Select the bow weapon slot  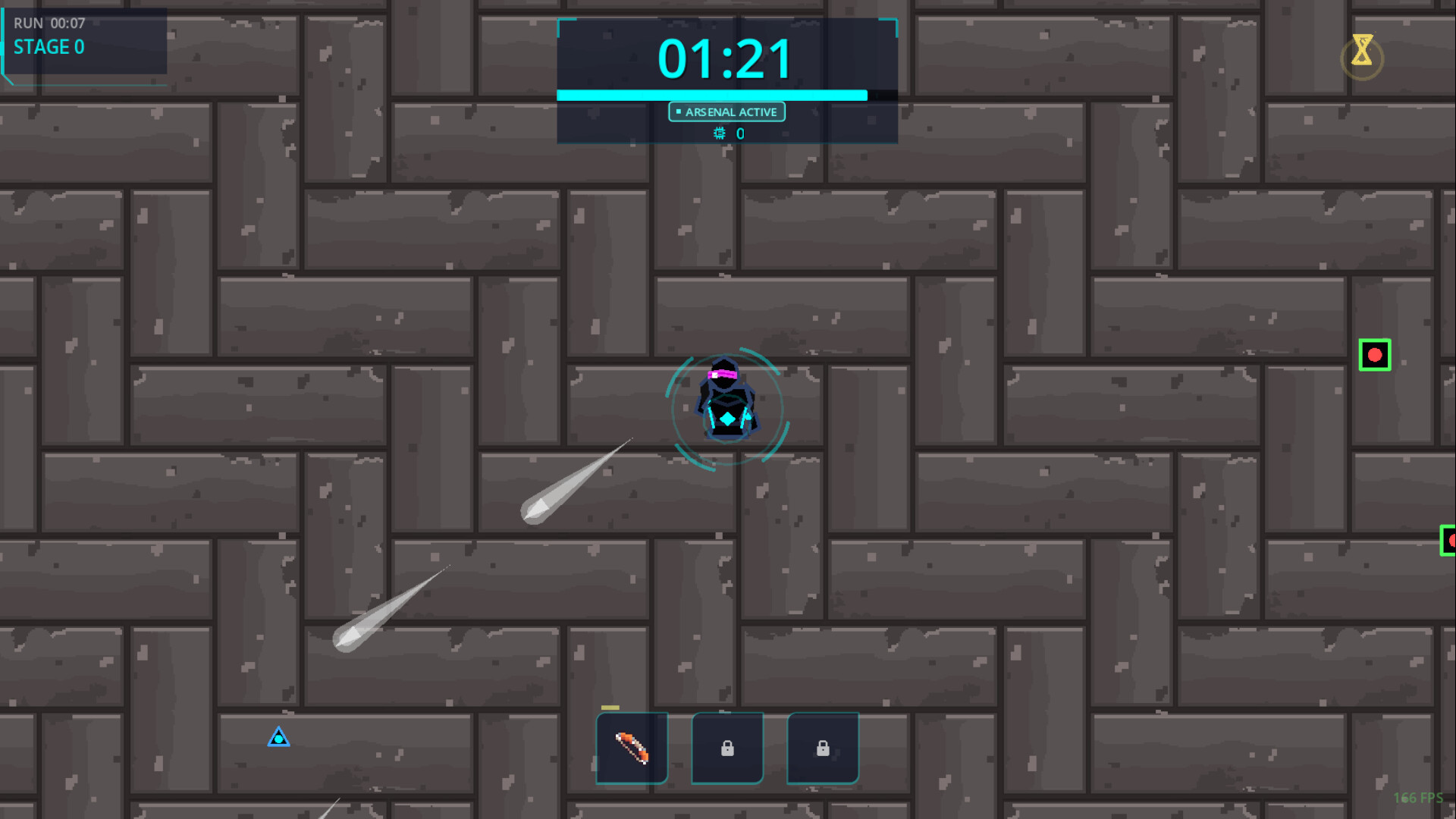632,748
